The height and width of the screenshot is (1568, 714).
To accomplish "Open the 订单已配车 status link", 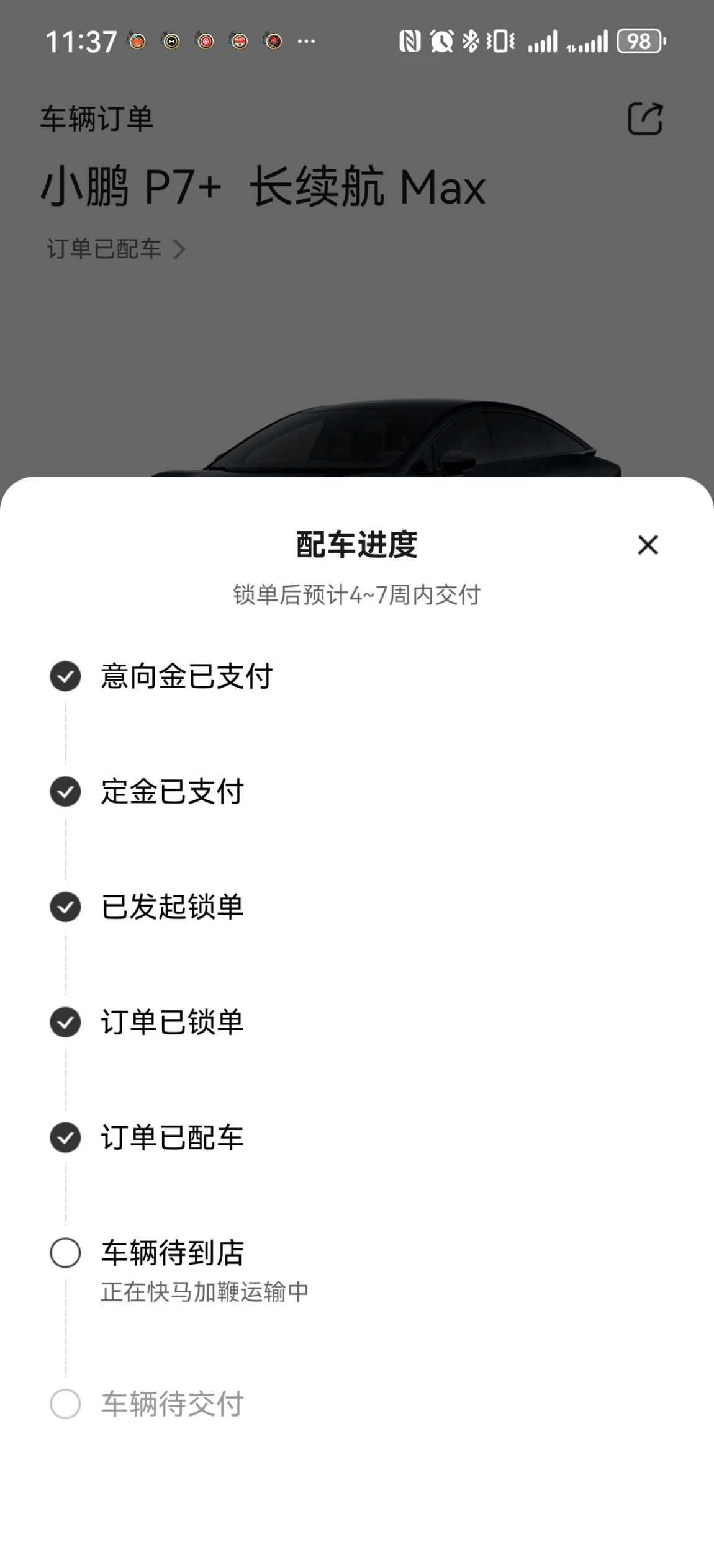I will [x=116, y=249].
